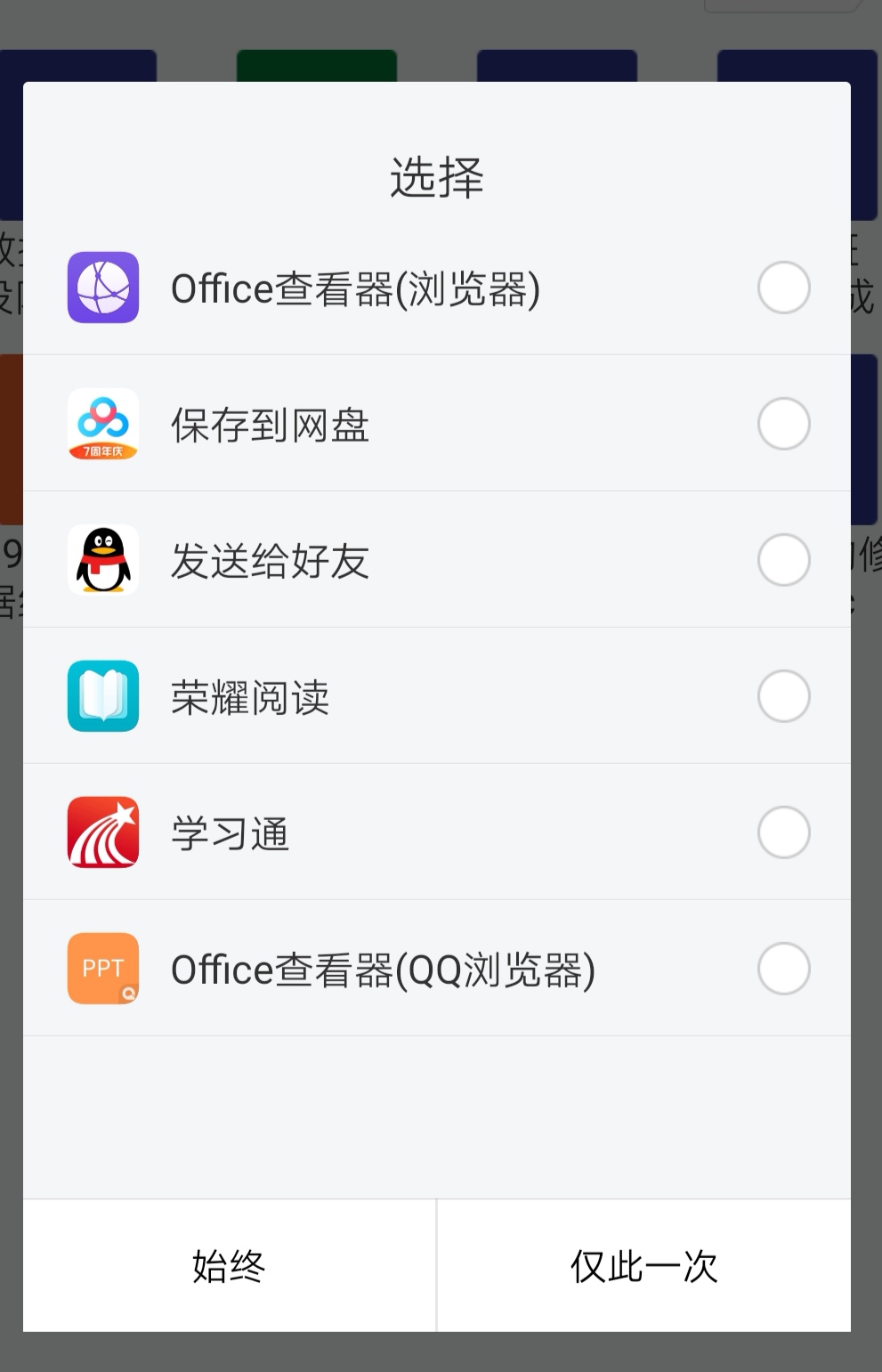Select the radio button for 发送给好友
The width and height of the screenshot is (882, 1372).
pos(782,561)
